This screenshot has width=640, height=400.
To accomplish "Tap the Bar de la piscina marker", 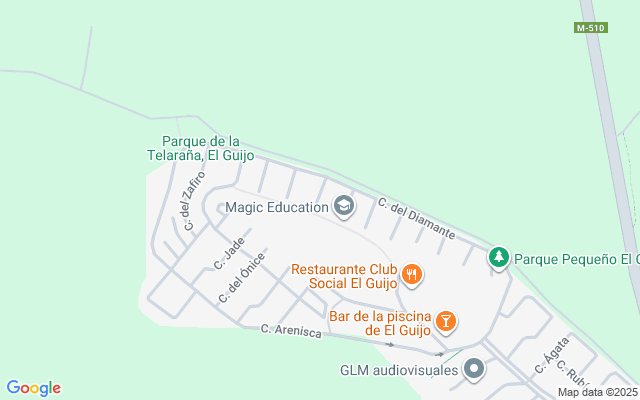I will click(446, 321).
